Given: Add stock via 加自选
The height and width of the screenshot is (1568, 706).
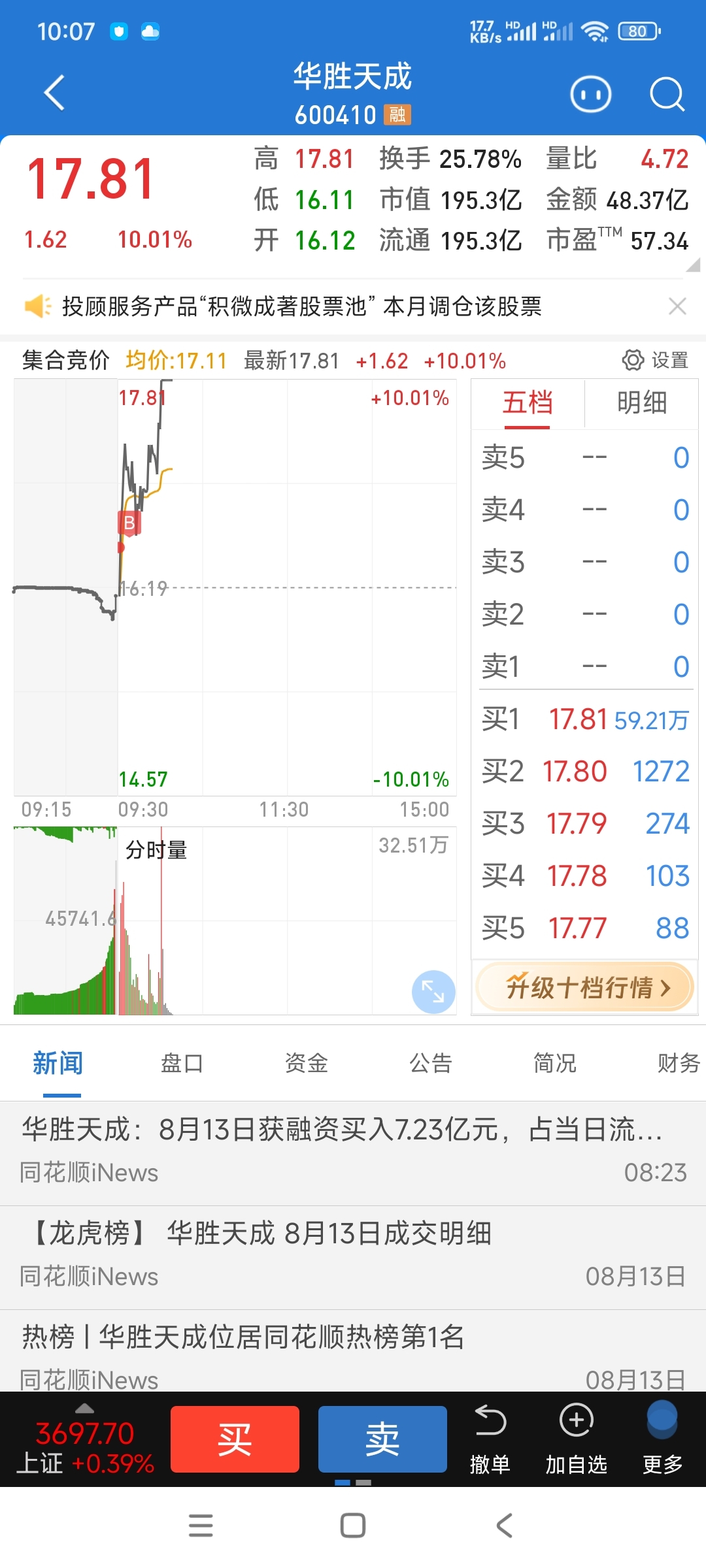Looking at the screenshot, I should (x=576, y=1439).
